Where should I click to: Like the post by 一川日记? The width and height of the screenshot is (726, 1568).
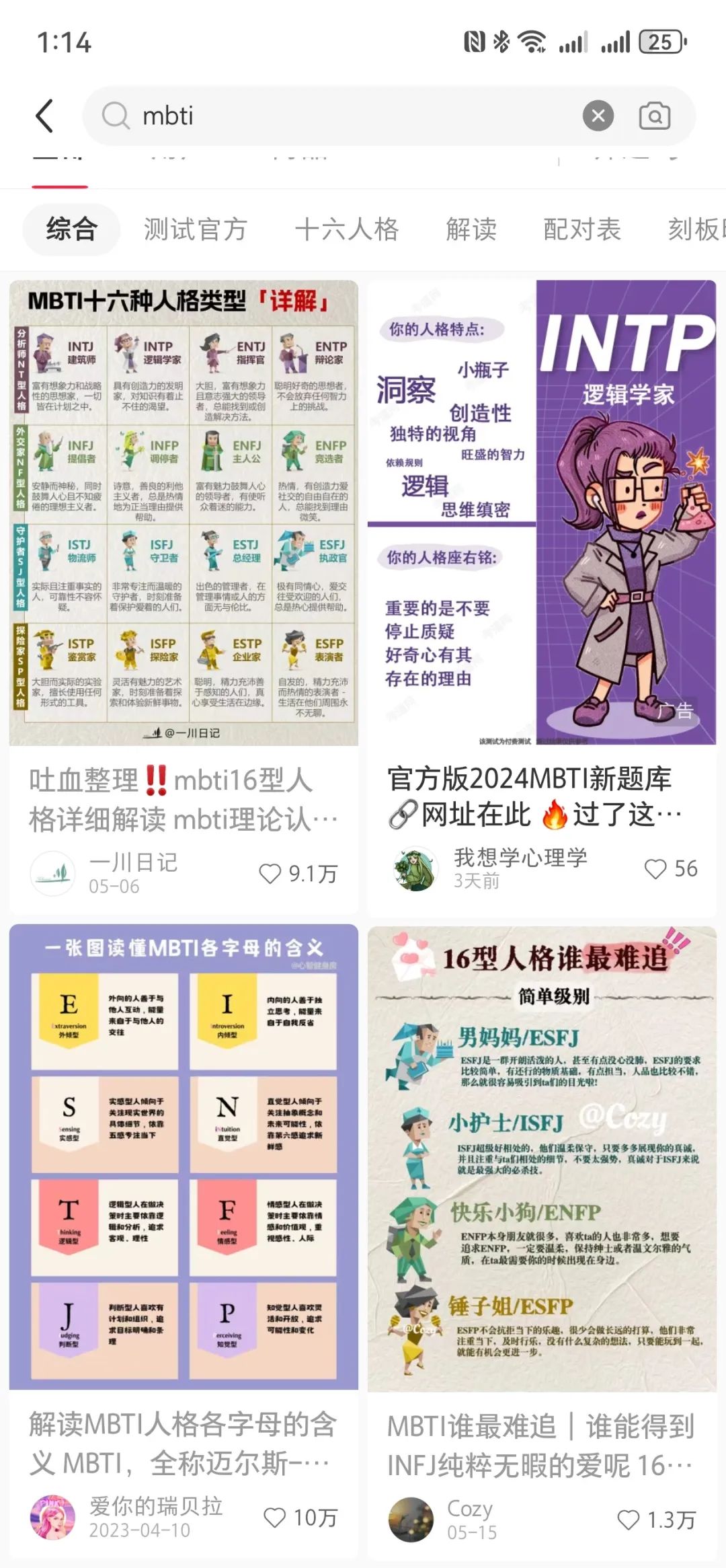pyautogui.click(x=270, y=873)
